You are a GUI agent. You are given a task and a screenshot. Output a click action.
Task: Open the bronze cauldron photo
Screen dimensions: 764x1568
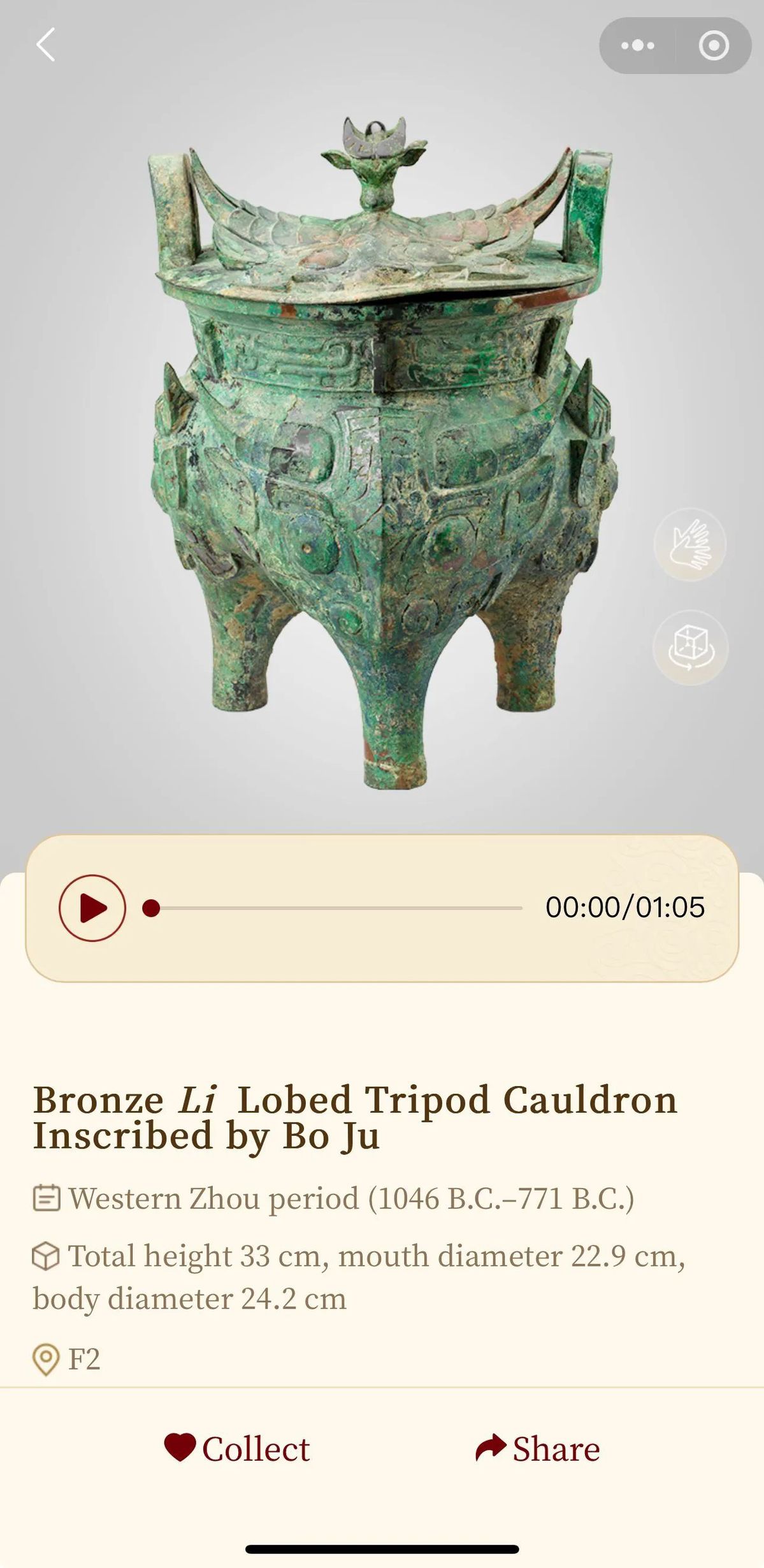coord(382,446)
